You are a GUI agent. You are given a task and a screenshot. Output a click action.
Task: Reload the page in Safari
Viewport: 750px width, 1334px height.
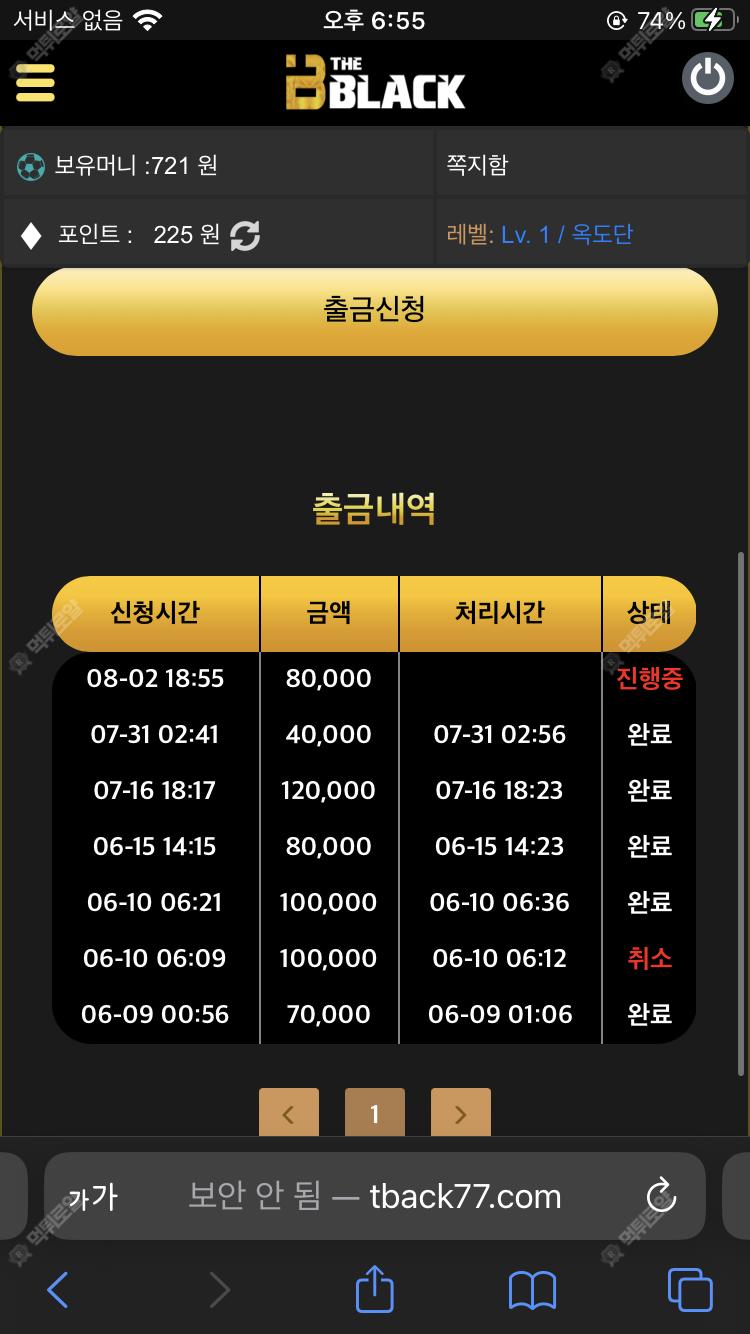point(661,1195)
